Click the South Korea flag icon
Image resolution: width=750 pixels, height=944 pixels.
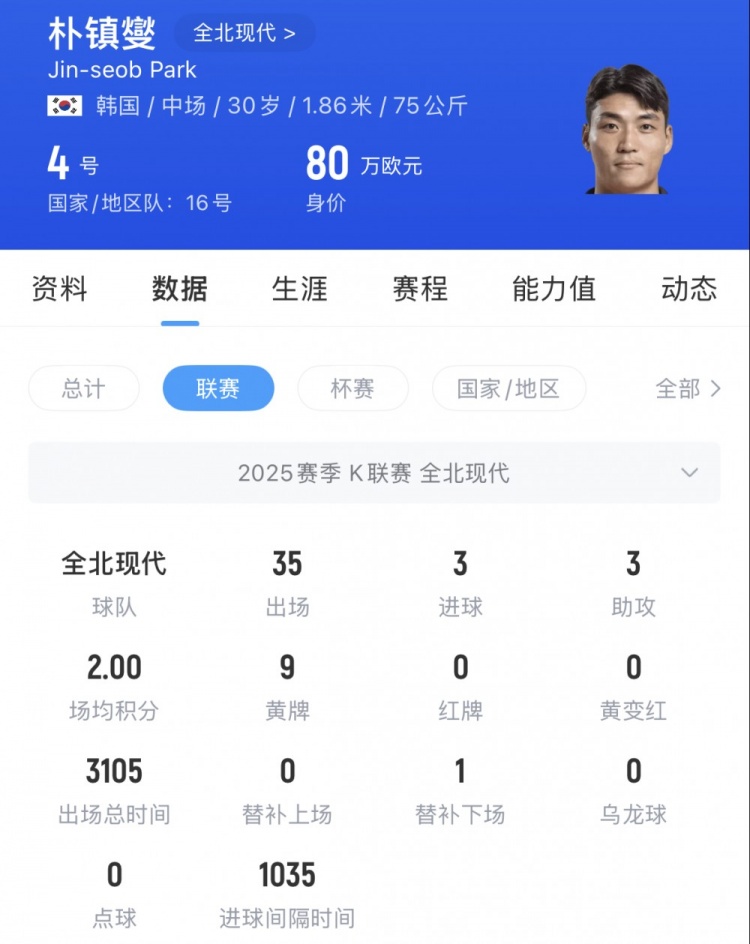click(63, 104)
